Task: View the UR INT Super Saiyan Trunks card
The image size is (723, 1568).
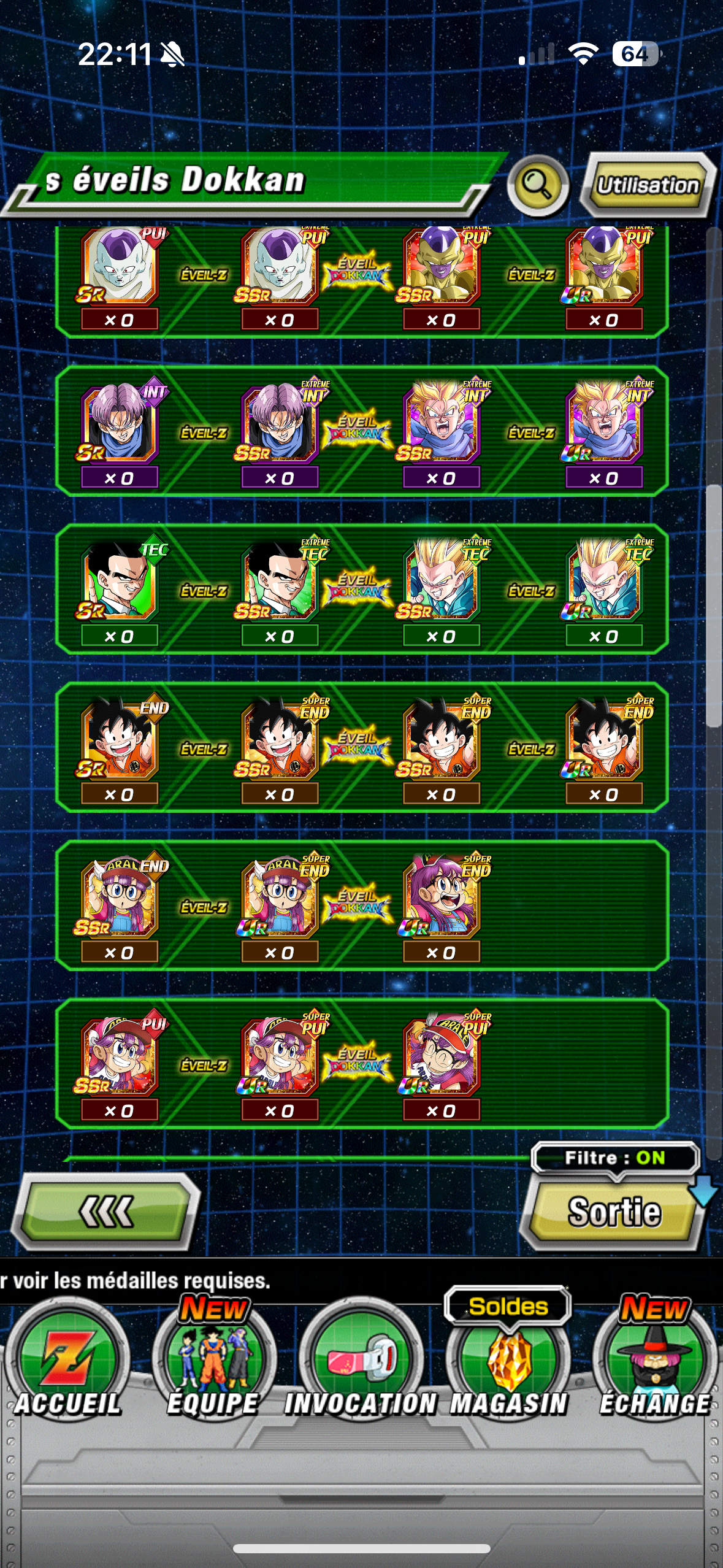Action: coord(604,425)
